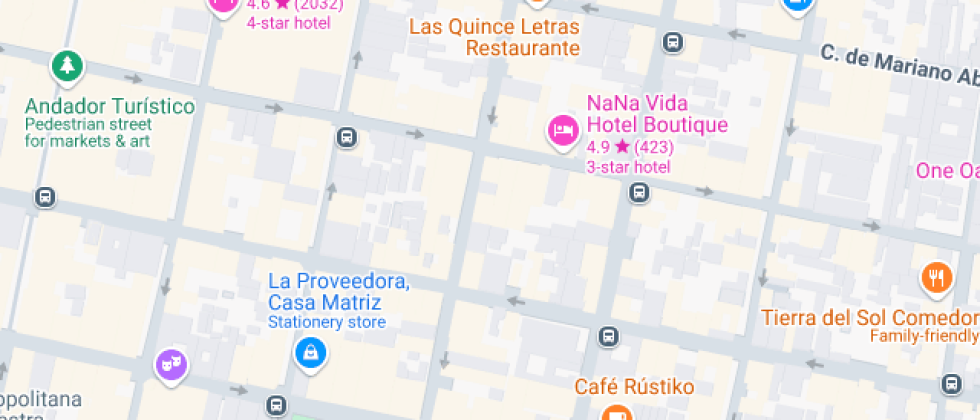980x420 pixels.
Task: Select La Proveedora, Casa Matriz store pin
Action: [x=311, y=351]
